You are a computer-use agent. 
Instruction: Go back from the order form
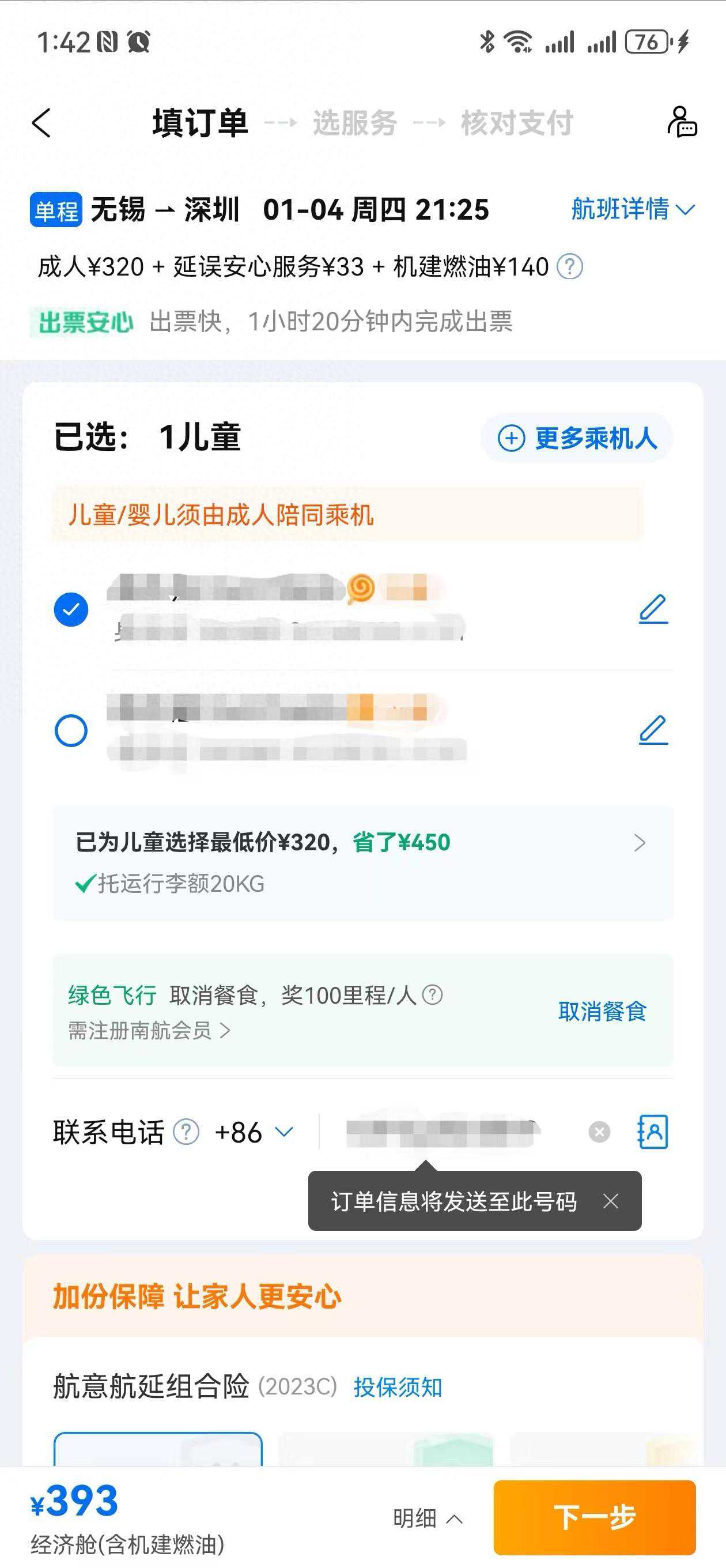pos(41,123)
